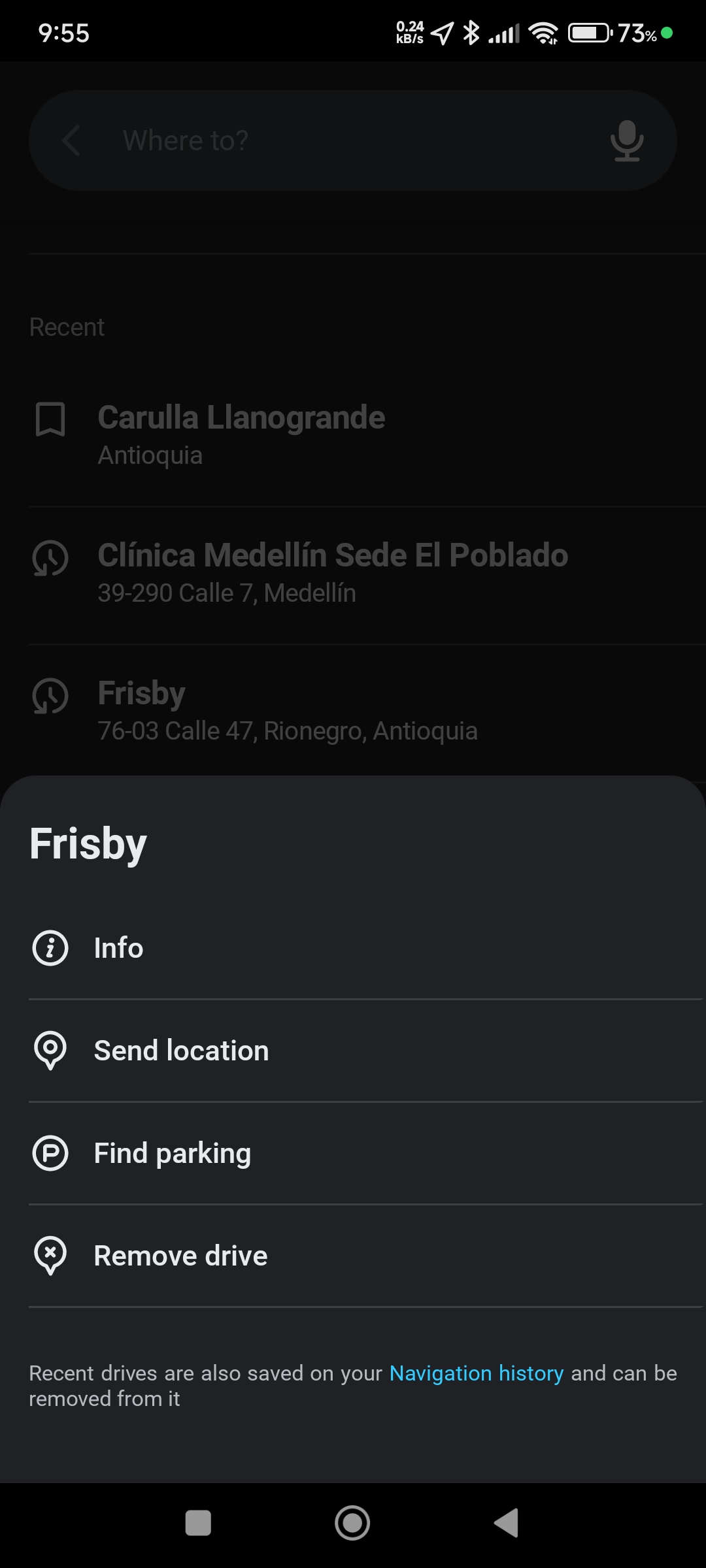Remove drive to Frisby from recents
Viewport: 706px width, 1568px height.
pyautogui.click(x=180, y=1256)
